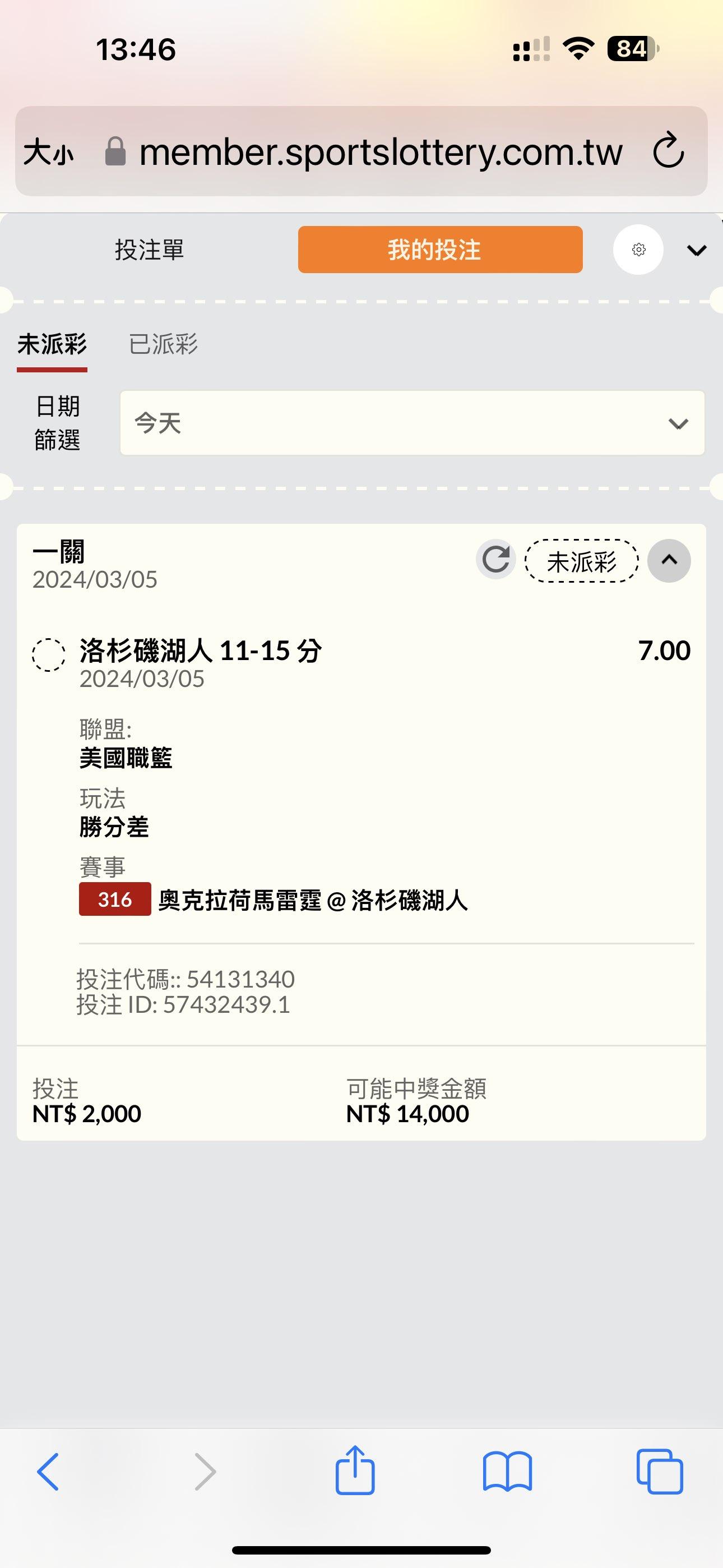723x1568 pixels.
Task: Open browser bookmarks
Action: click(x=507, y=1472)
